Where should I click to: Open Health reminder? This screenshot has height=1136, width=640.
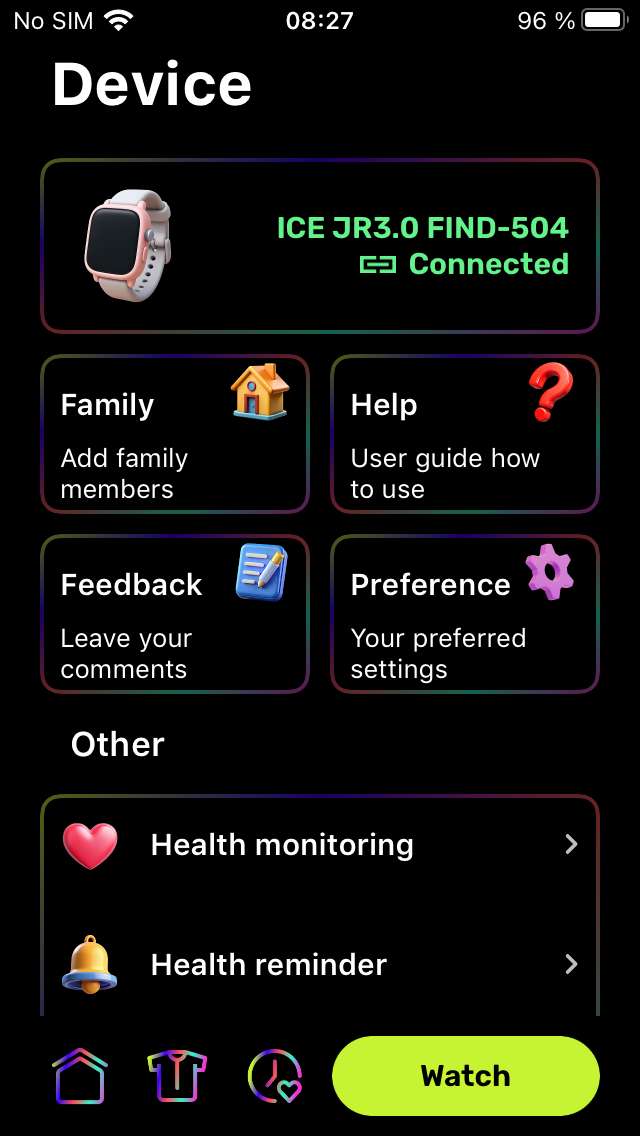coord(320,965)
